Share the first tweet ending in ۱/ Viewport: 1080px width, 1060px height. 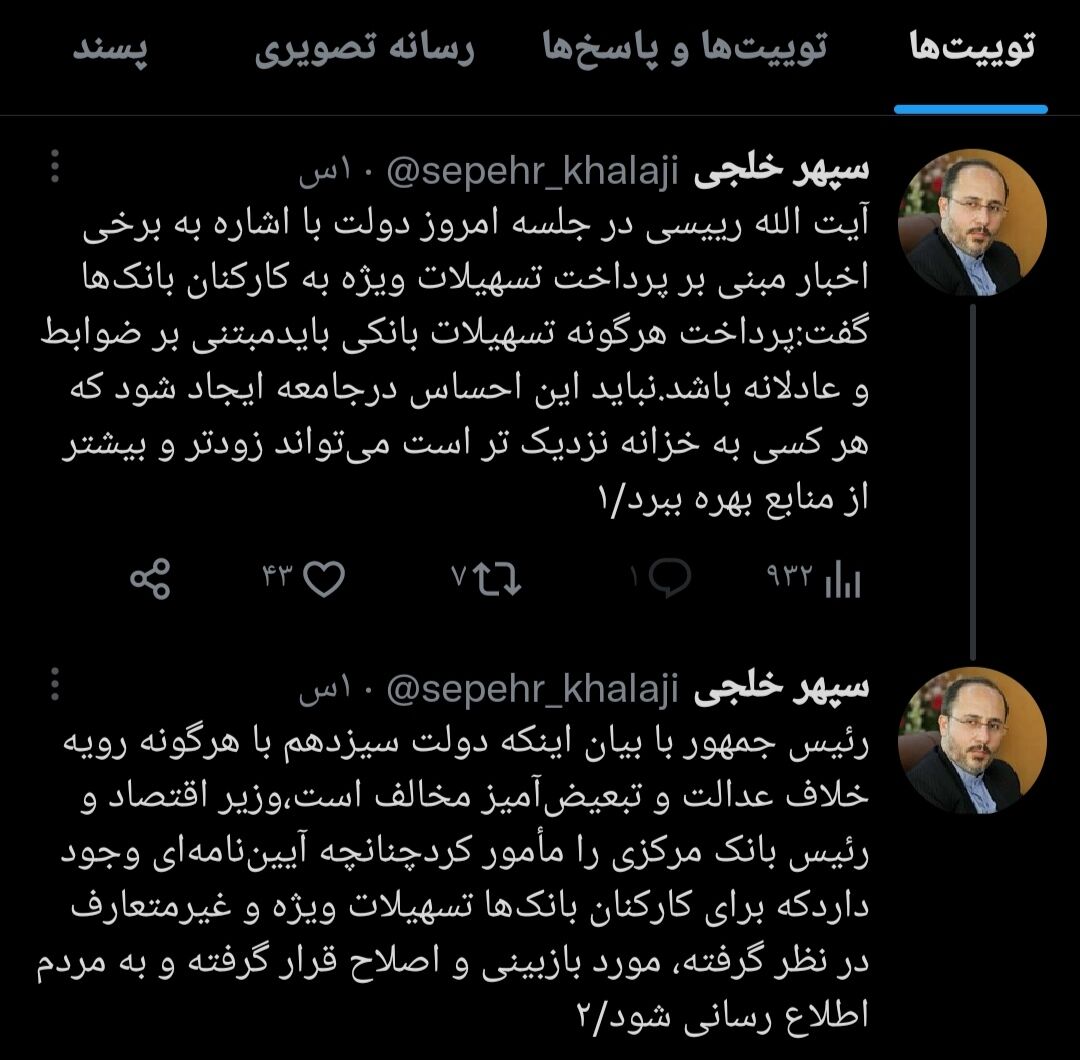pyautogui.click(x=151, y=579)
